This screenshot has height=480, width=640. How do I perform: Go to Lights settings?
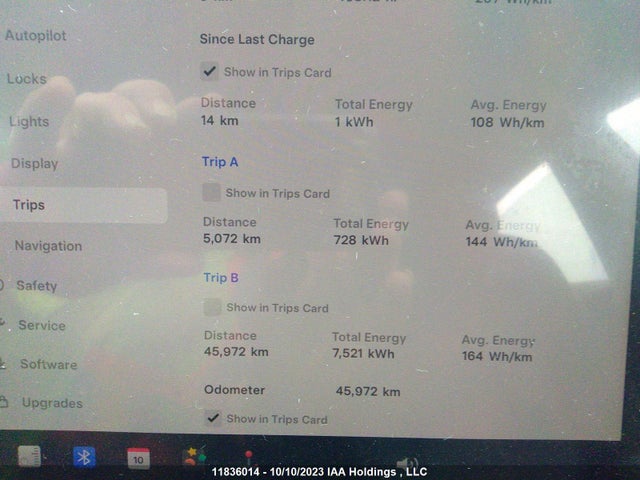pyautogui.click(x=29, y=122)
